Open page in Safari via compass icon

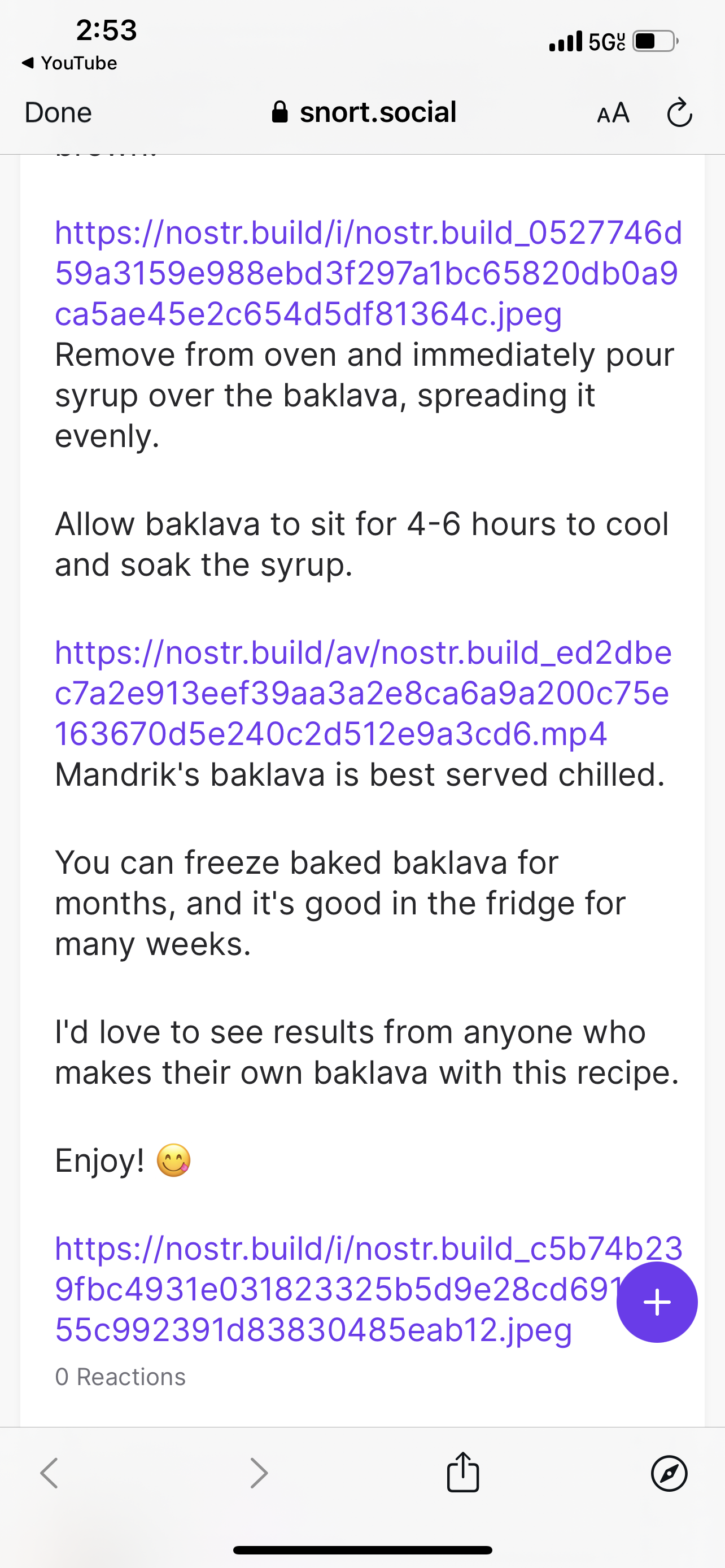pos(669,1473)
